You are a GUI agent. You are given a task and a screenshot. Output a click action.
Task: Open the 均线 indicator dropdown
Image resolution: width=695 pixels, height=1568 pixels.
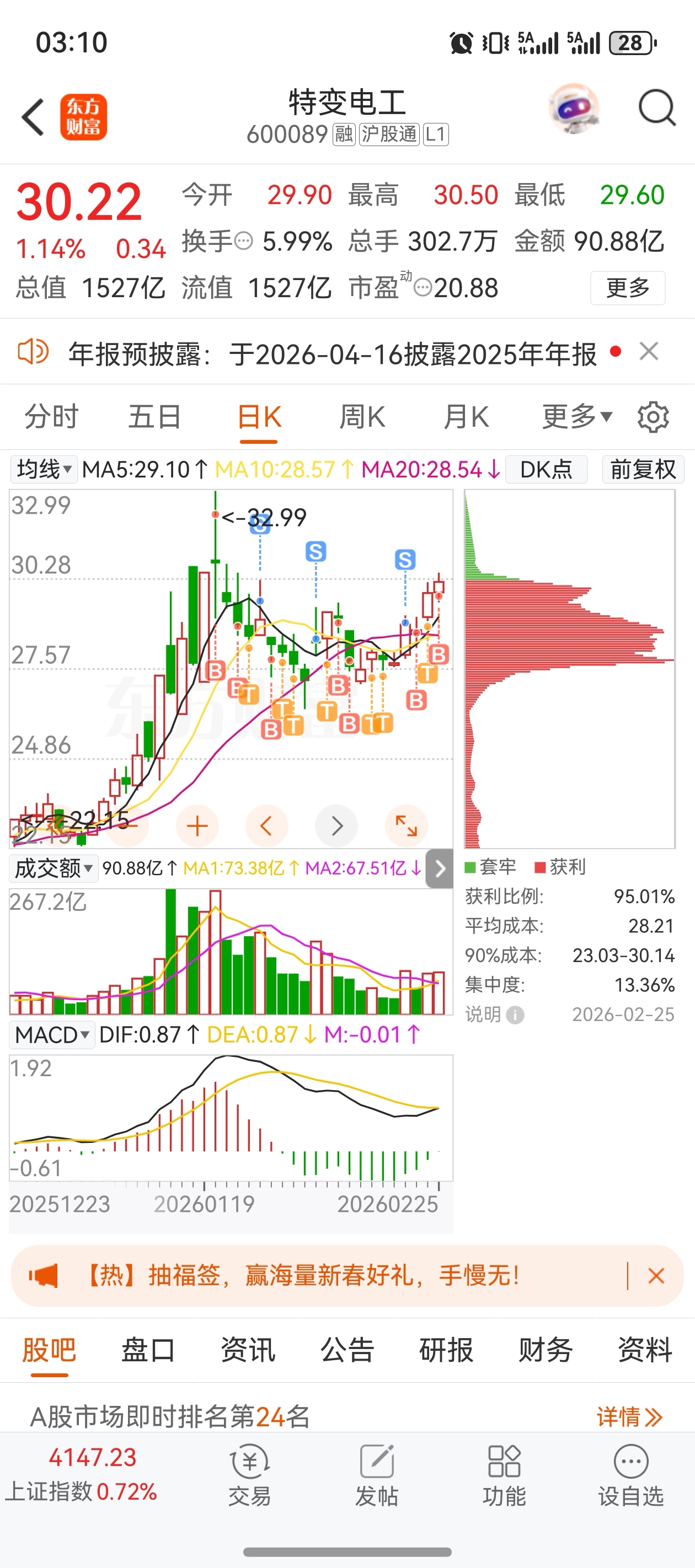click(44, 469)
